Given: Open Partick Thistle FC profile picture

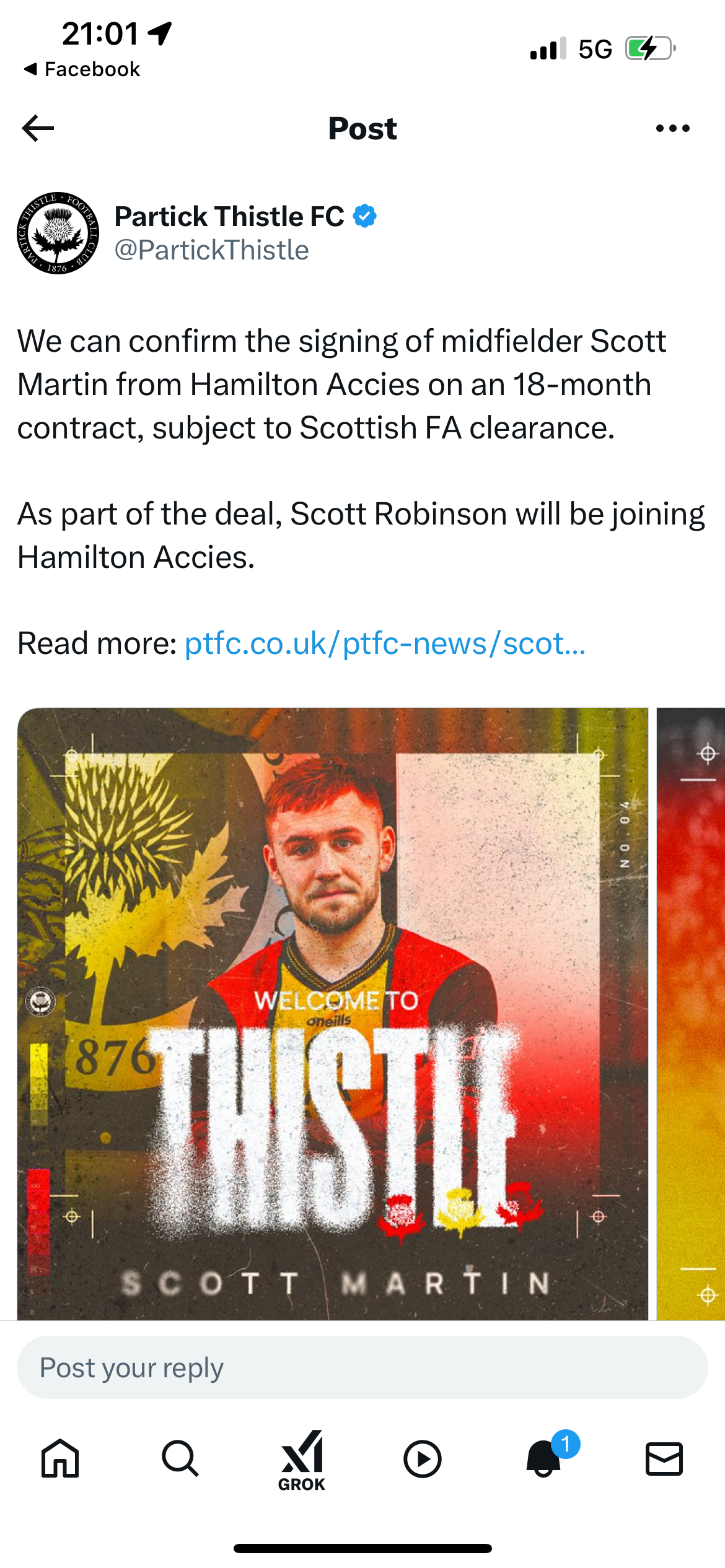Looking at the screenshot, I should pyautogui.click(x=58, y=233).
